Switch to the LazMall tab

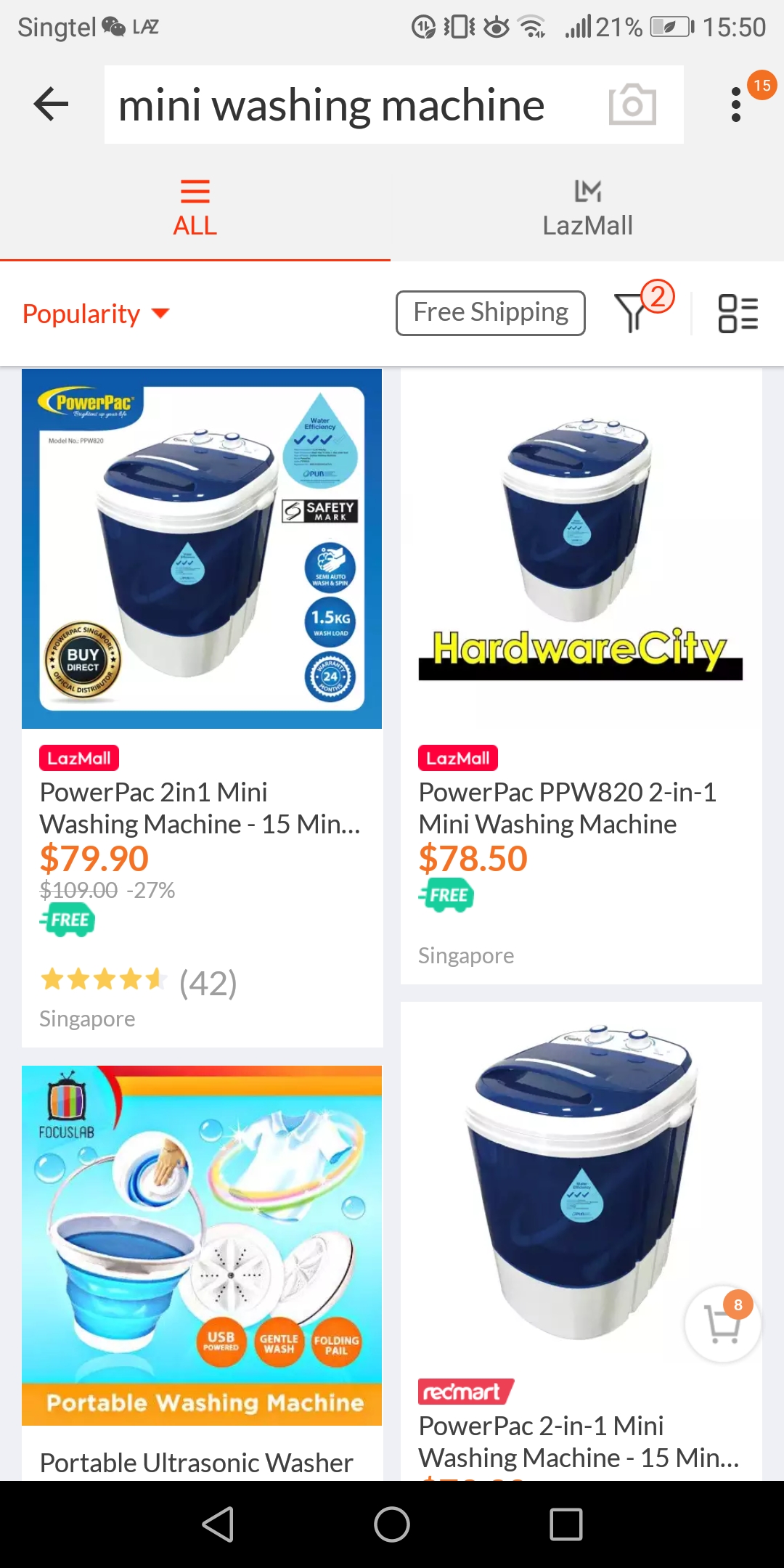587,209
